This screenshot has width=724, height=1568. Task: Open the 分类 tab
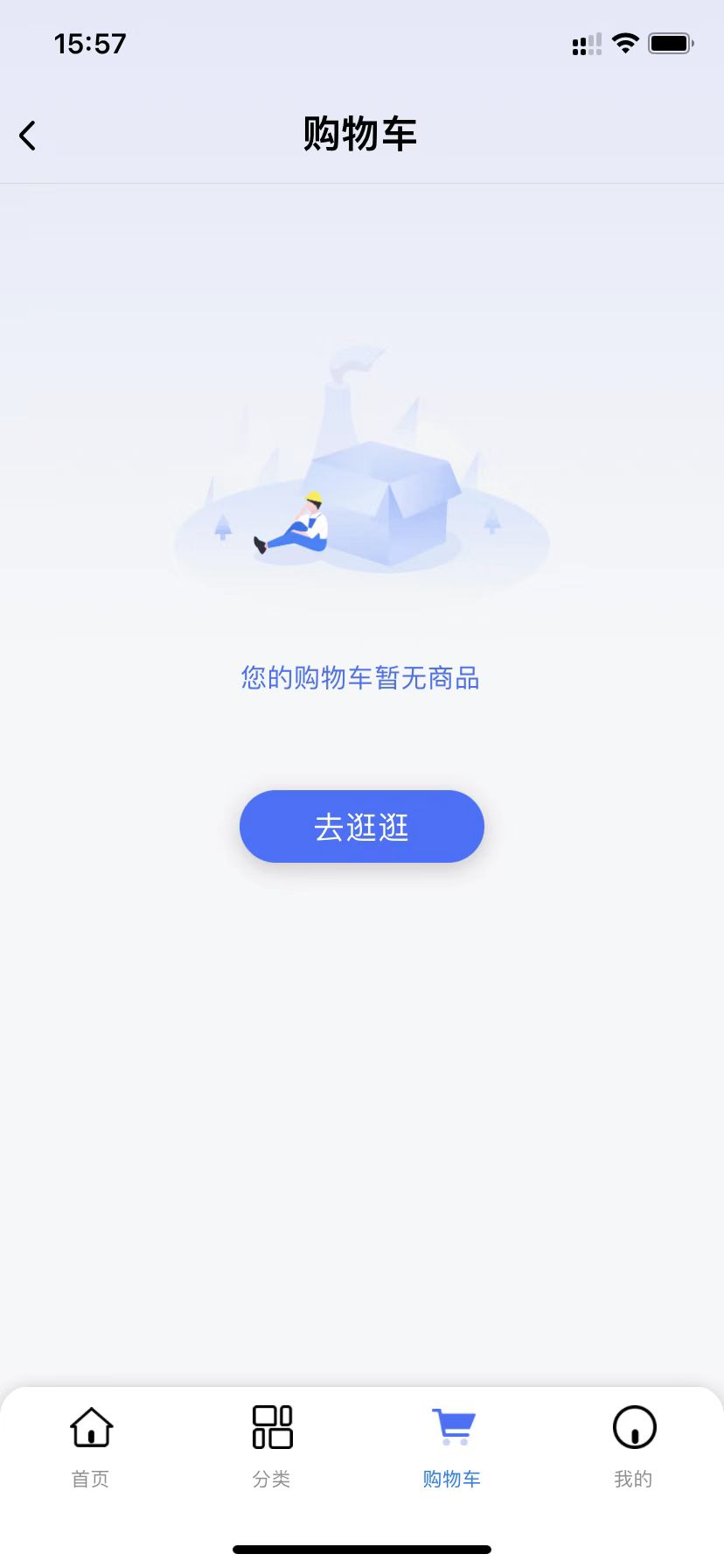point(272,1445)
